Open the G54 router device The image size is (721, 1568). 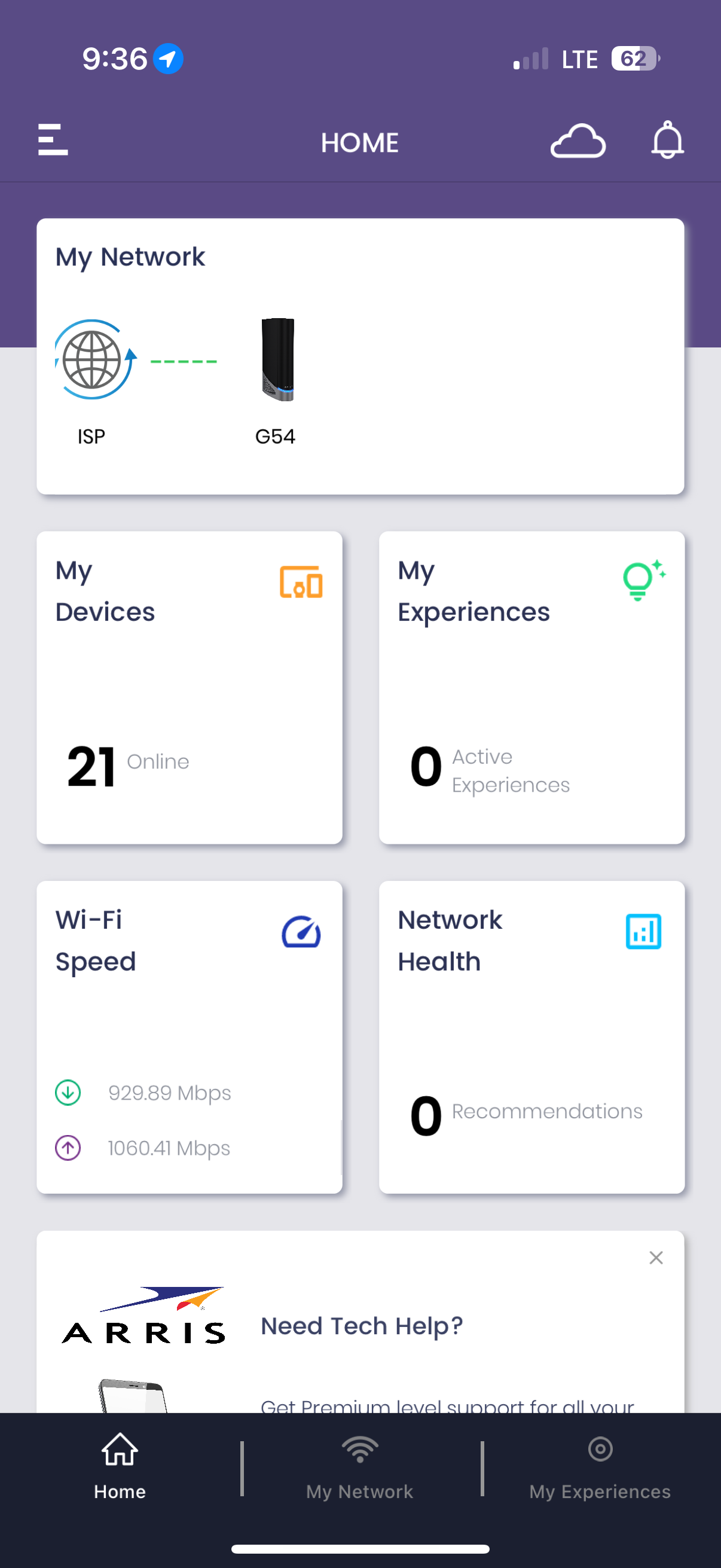277,360
